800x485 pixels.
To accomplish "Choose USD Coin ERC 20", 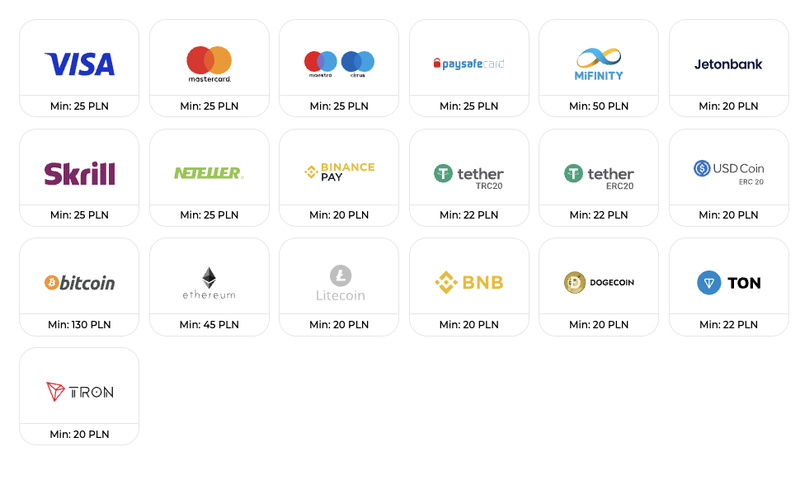I will tap(728, 173).
